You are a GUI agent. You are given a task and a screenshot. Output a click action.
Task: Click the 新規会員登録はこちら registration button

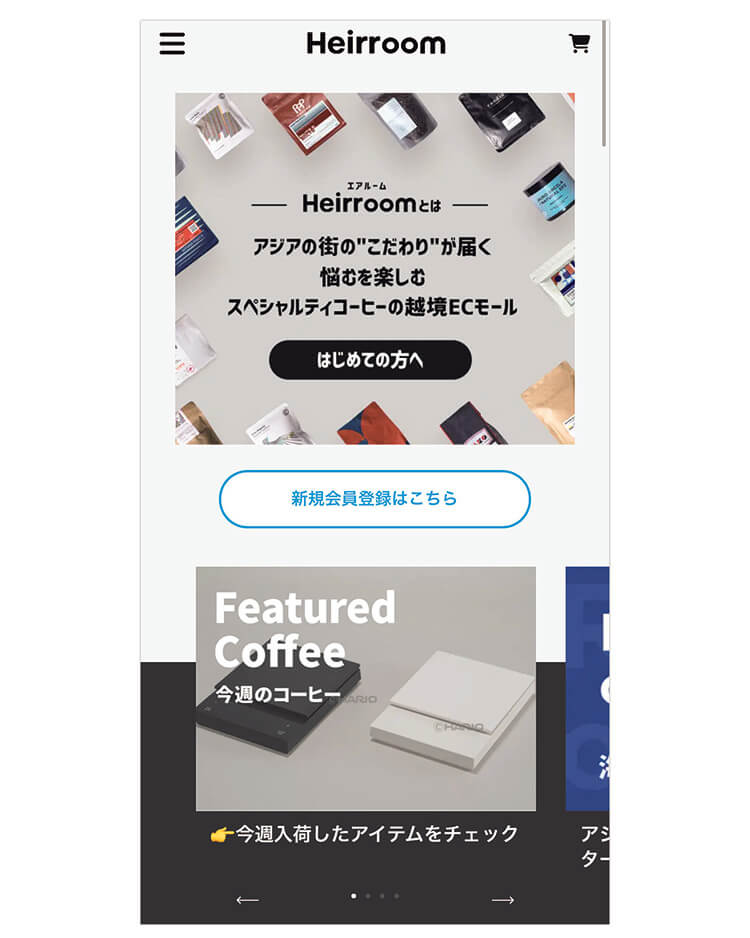pyautogui.click(x=374, y=499)
